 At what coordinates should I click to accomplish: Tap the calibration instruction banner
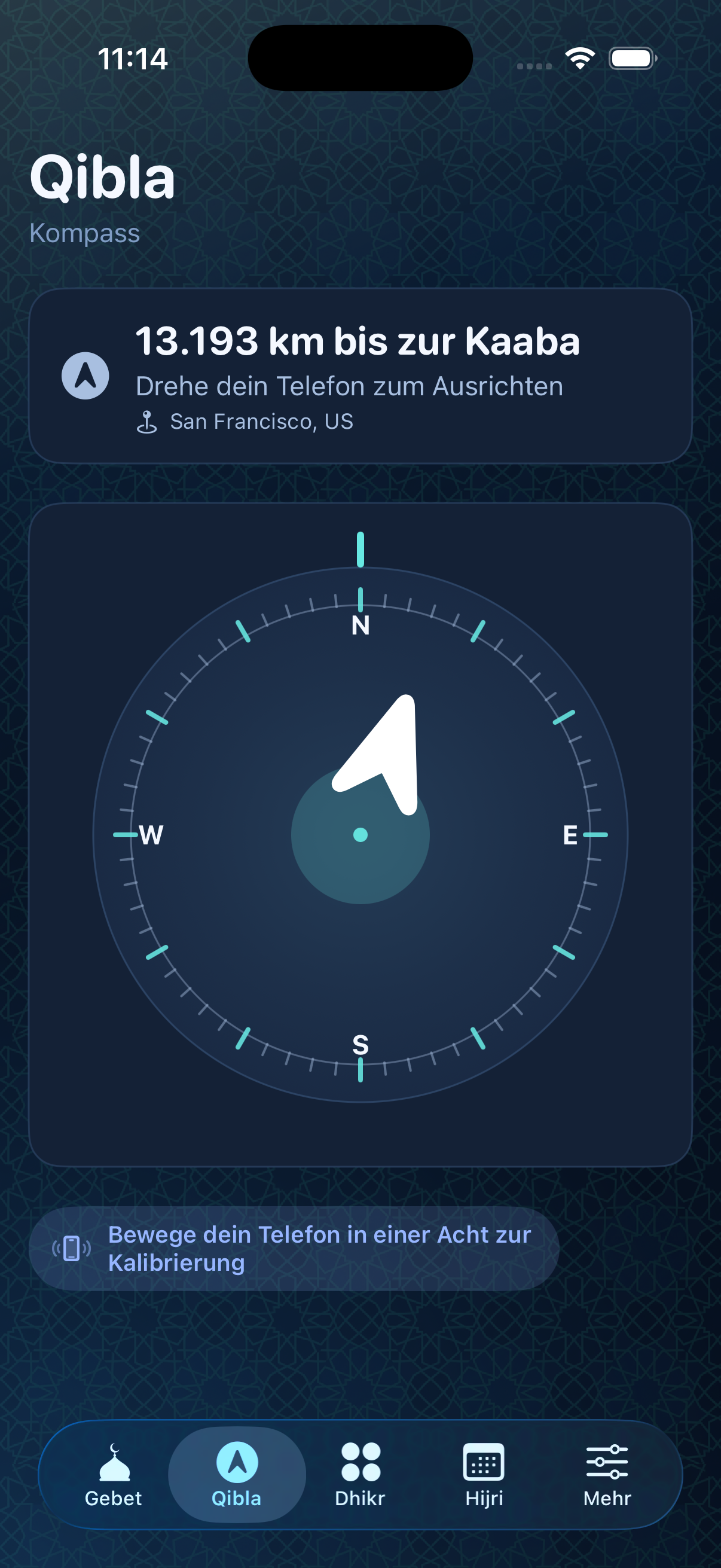(298, 1247)
